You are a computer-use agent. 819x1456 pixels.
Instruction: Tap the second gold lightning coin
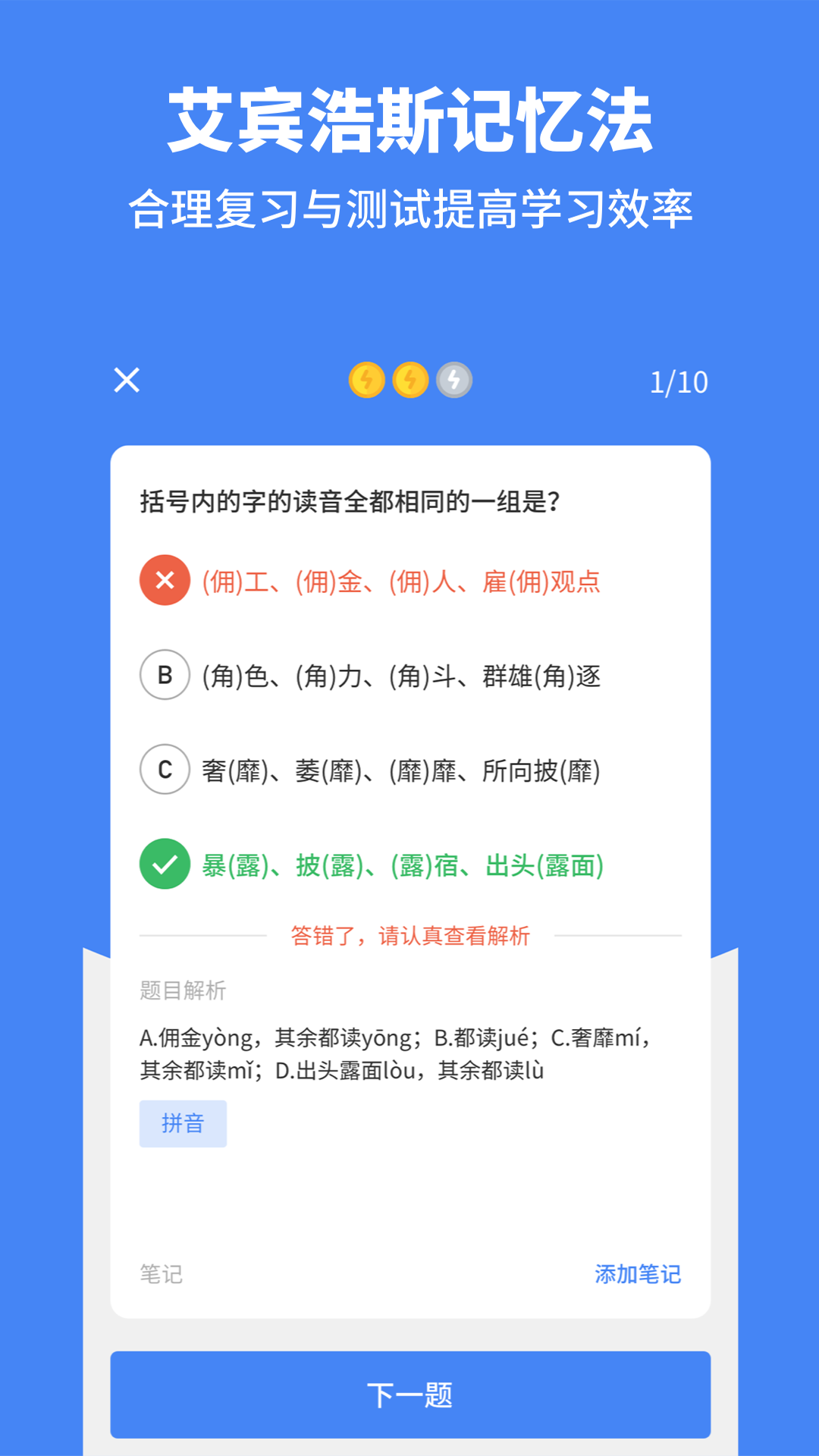[409, 381]
